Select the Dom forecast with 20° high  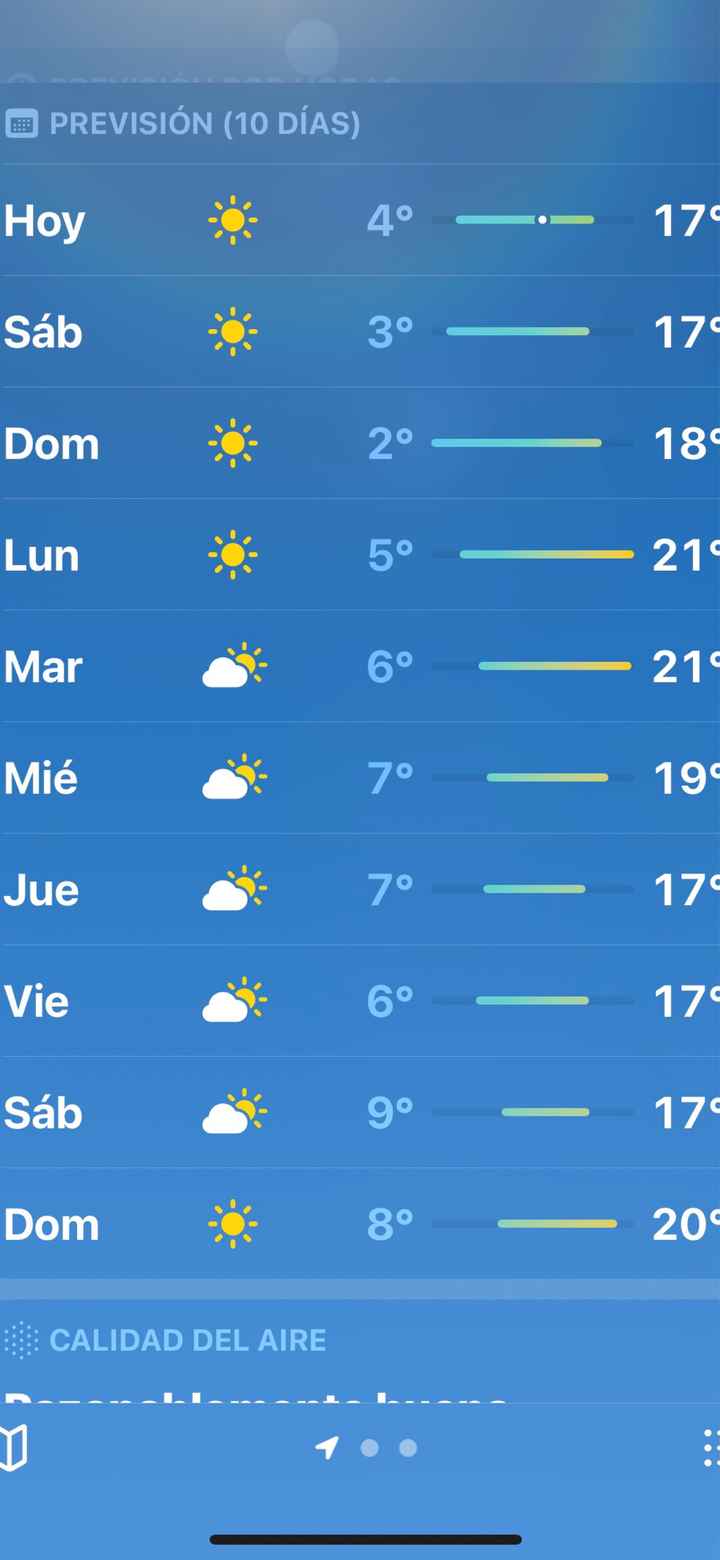click(x=360, y=1224)
